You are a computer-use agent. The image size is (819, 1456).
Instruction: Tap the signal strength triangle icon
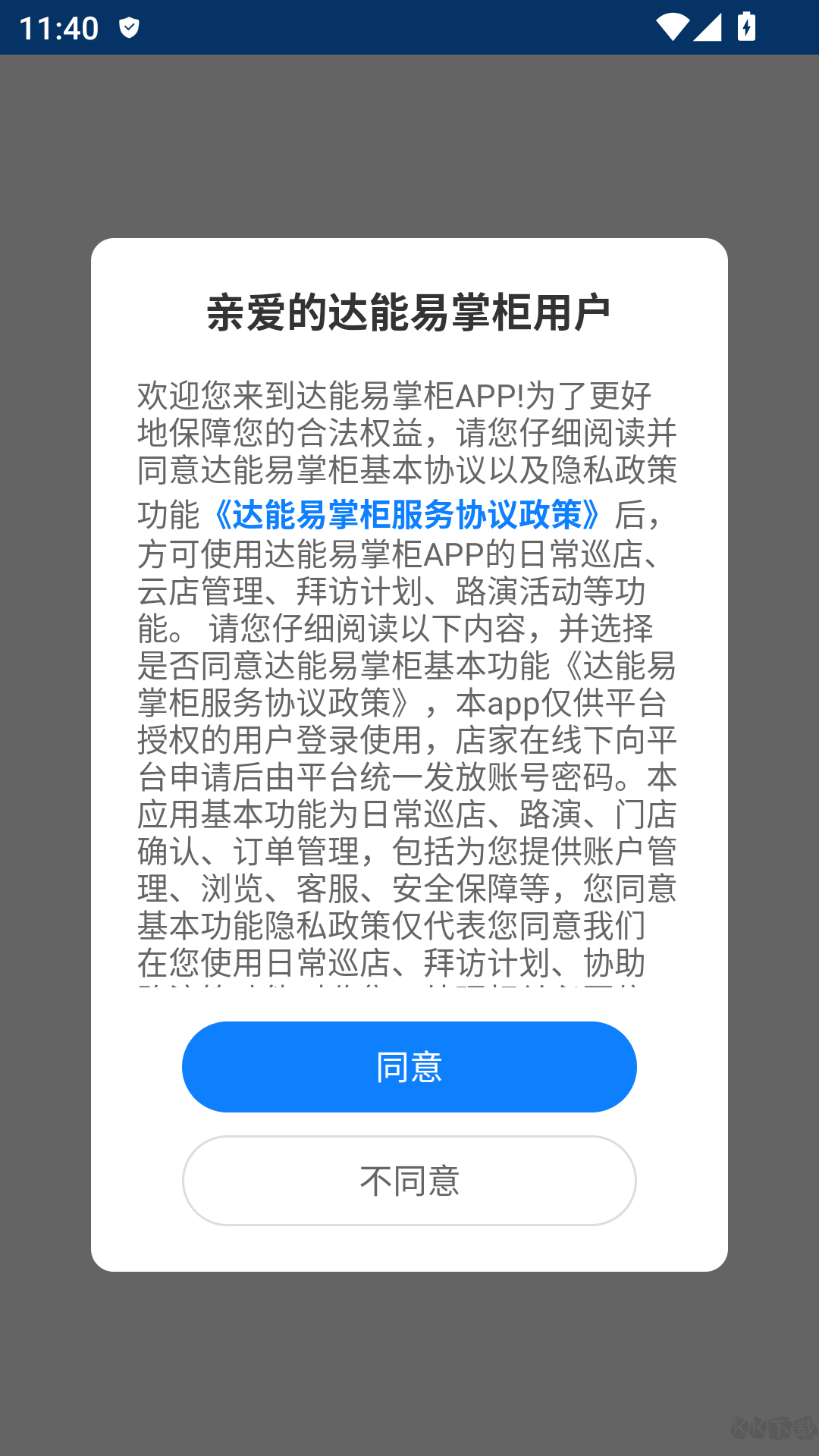(x=709, y=27)
